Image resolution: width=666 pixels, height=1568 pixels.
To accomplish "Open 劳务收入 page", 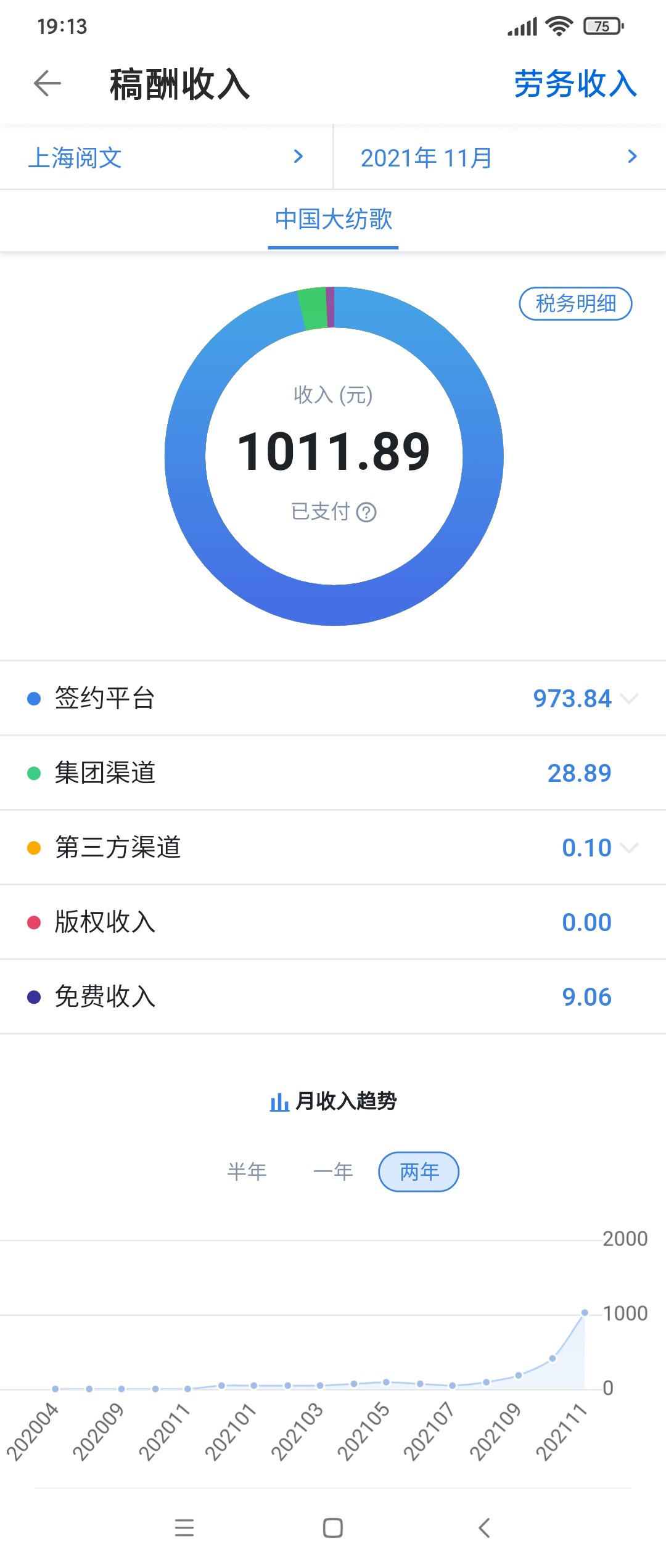I will pyautogui.click(x=575, y=84).
